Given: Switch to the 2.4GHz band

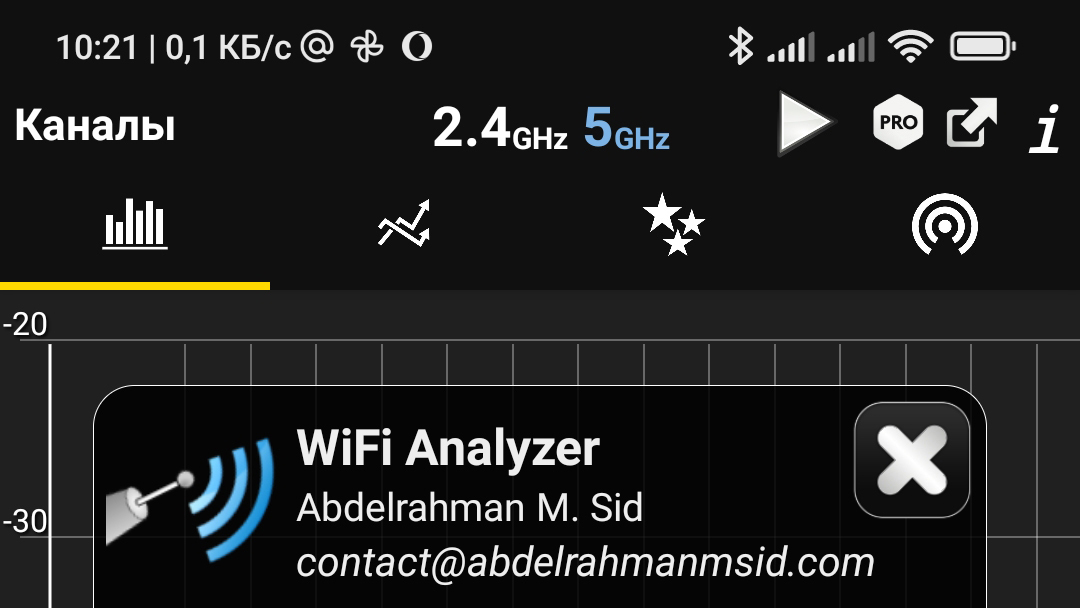Looking at the screenshot, I should (x=499, y=129).
